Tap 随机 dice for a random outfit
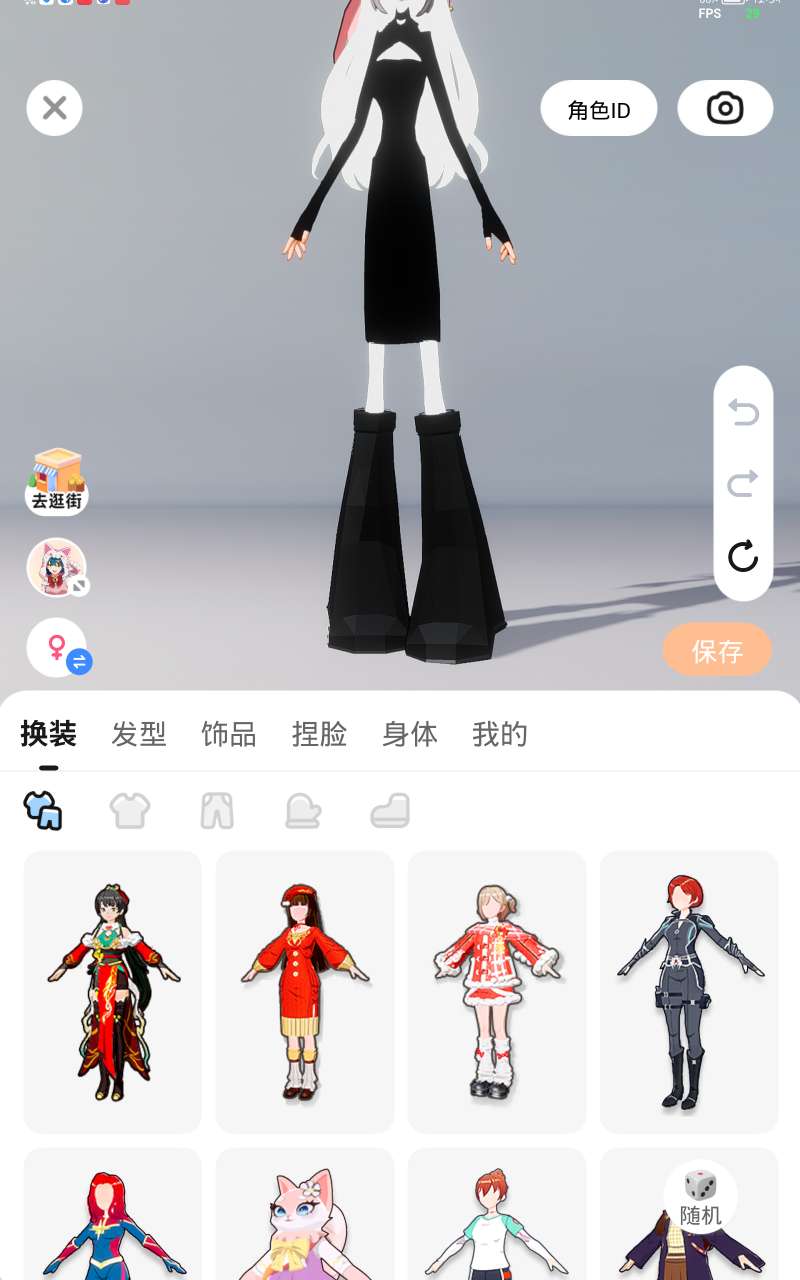This screenshot has width=800, height=1280. point(701,1199)
